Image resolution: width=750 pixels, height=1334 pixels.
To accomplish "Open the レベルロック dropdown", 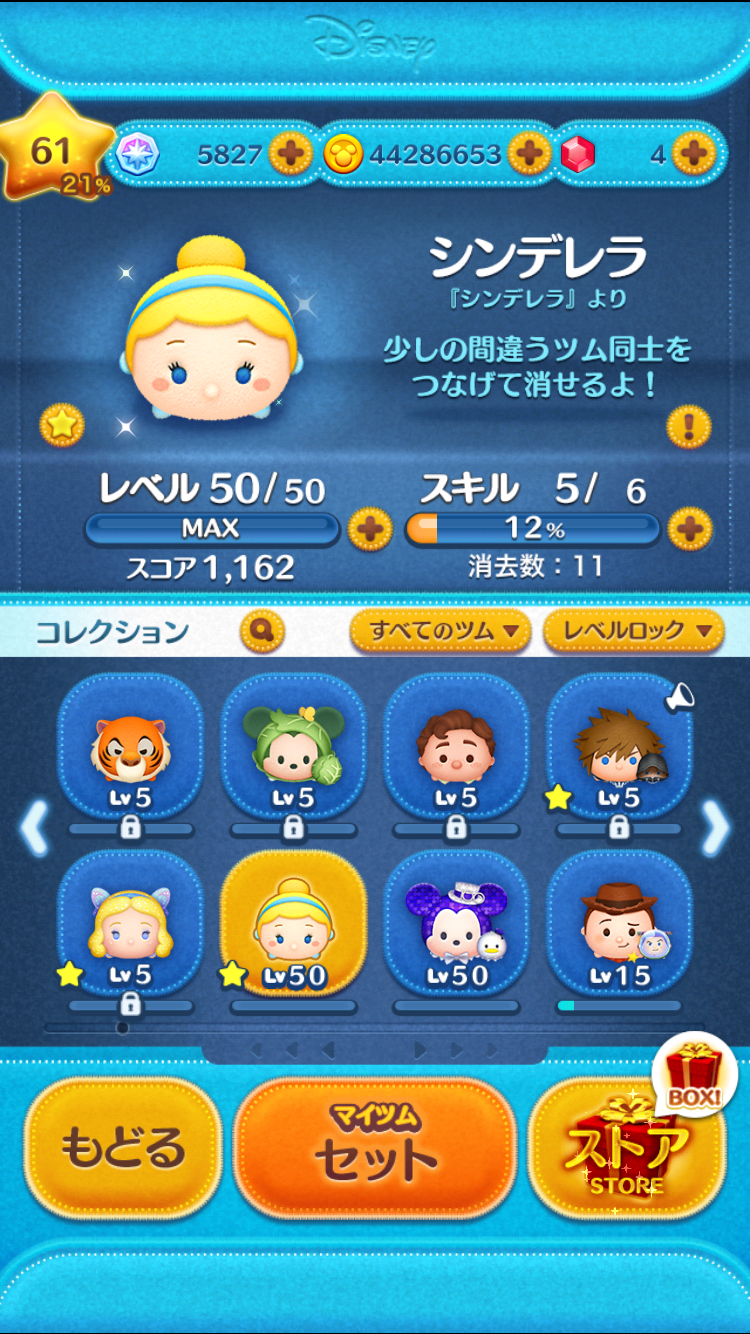I will (x=632, y=630).
